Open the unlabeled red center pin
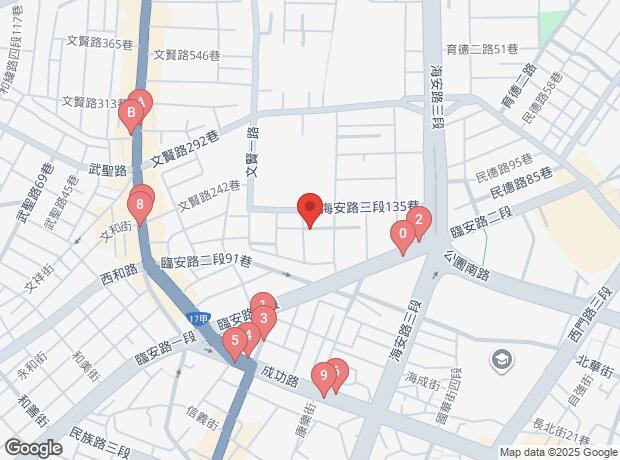 point(309,208)
